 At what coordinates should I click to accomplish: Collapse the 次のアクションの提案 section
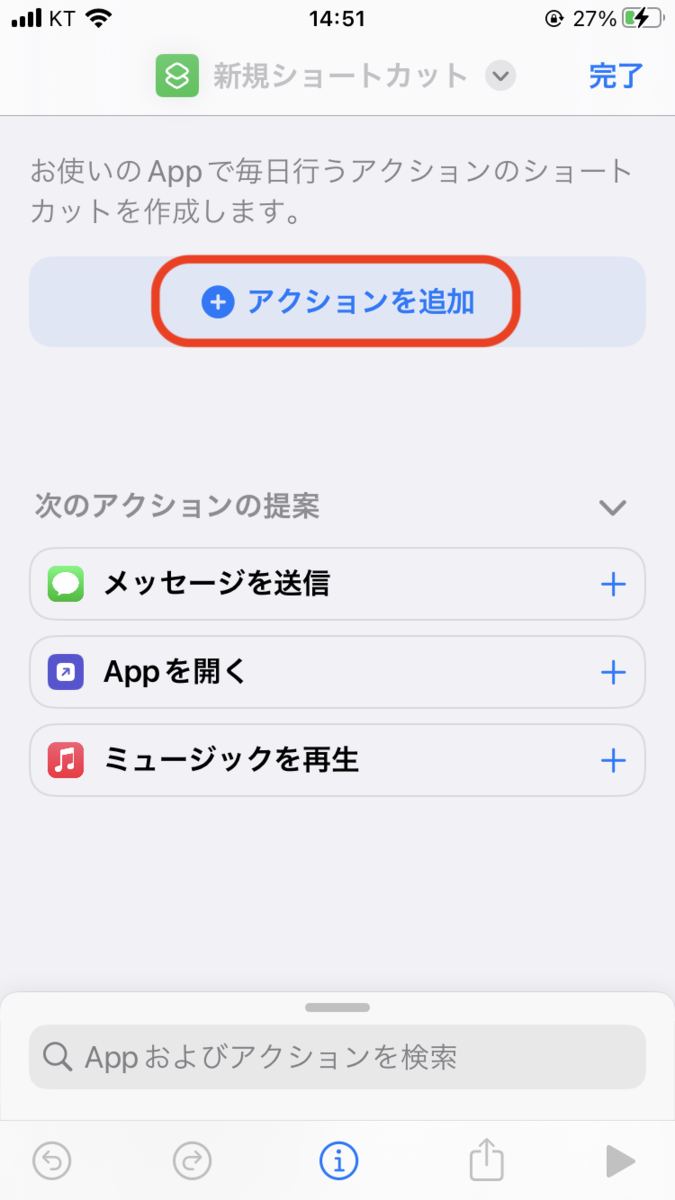click(611, 507)
